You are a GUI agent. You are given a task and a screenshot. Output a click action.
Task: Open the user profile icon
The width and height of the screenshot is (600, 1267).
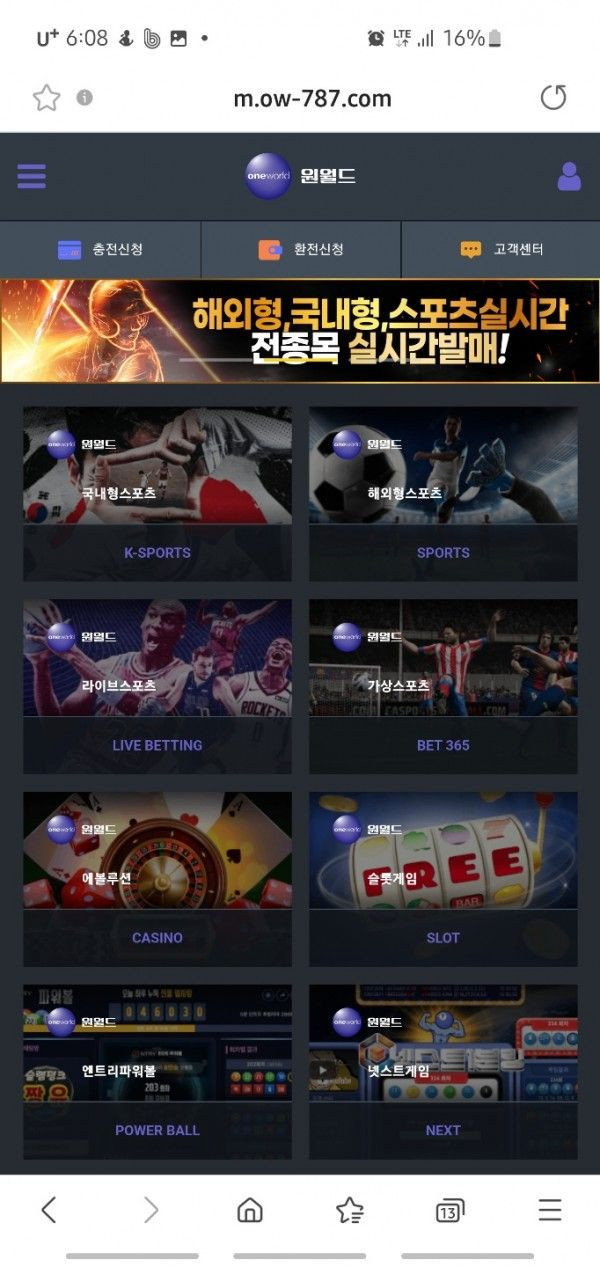(569, 177)
